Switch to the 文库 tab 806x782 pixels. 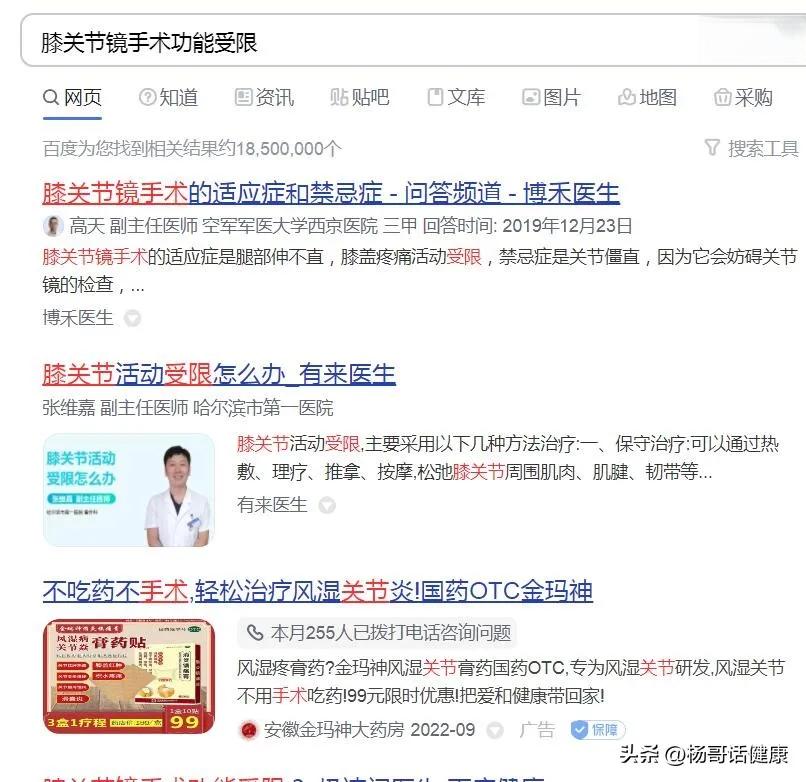pos(456,97)
